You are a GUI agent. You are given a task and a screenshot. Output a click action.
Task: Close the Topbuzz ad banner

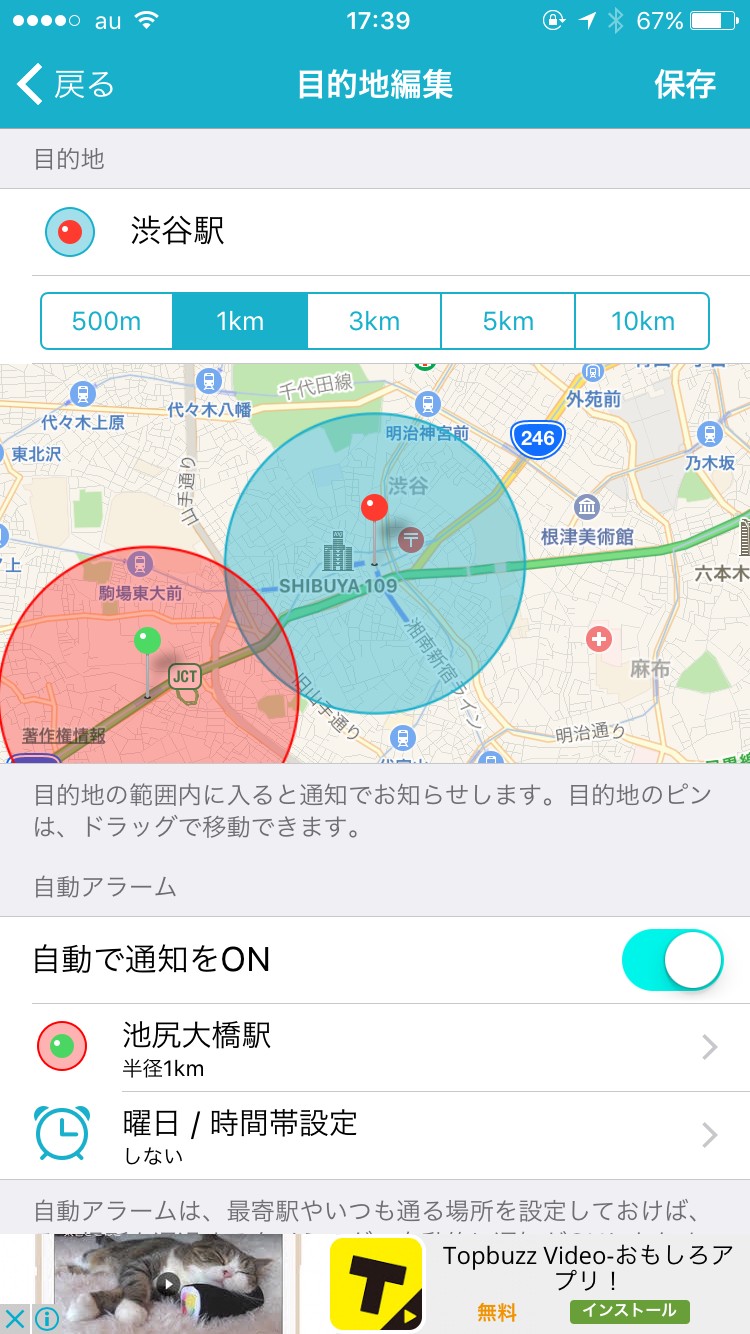[x=15, y=1319]
